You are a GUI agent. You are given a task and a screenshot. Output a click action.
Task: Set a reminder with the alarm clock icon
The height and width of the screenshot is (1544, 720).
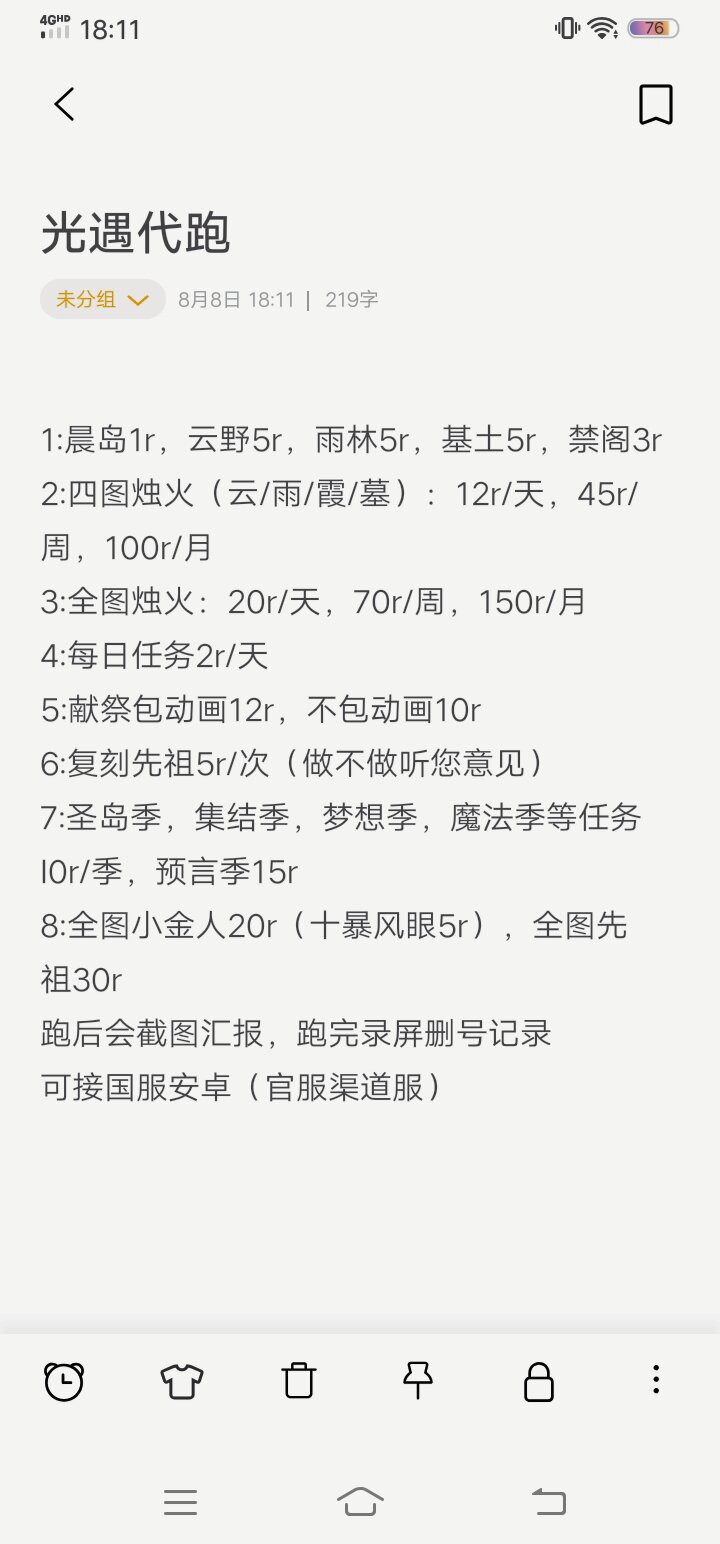click(x=64, y=1381)
